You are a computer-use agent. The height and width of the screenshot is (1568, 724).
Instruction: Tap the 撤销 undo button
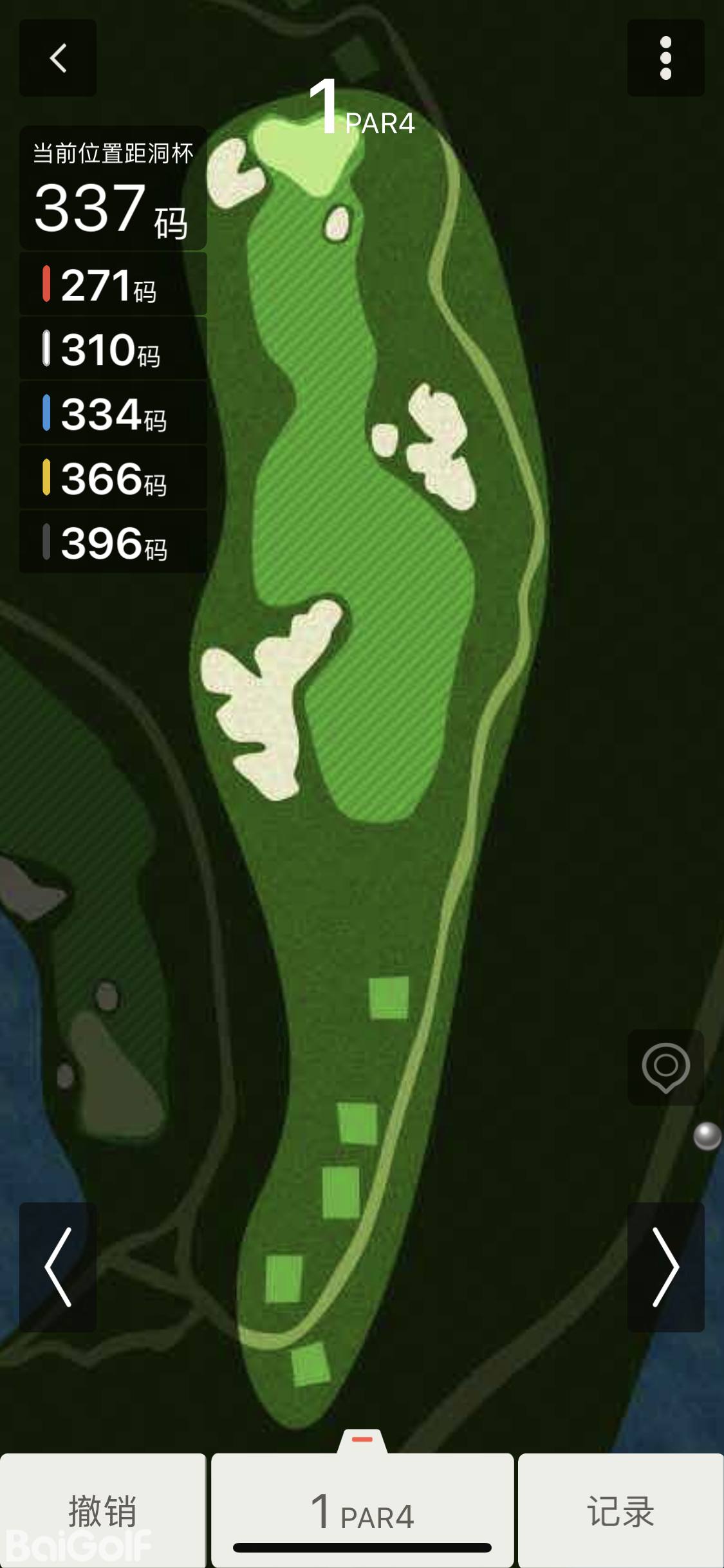(x=103, y=1510)
